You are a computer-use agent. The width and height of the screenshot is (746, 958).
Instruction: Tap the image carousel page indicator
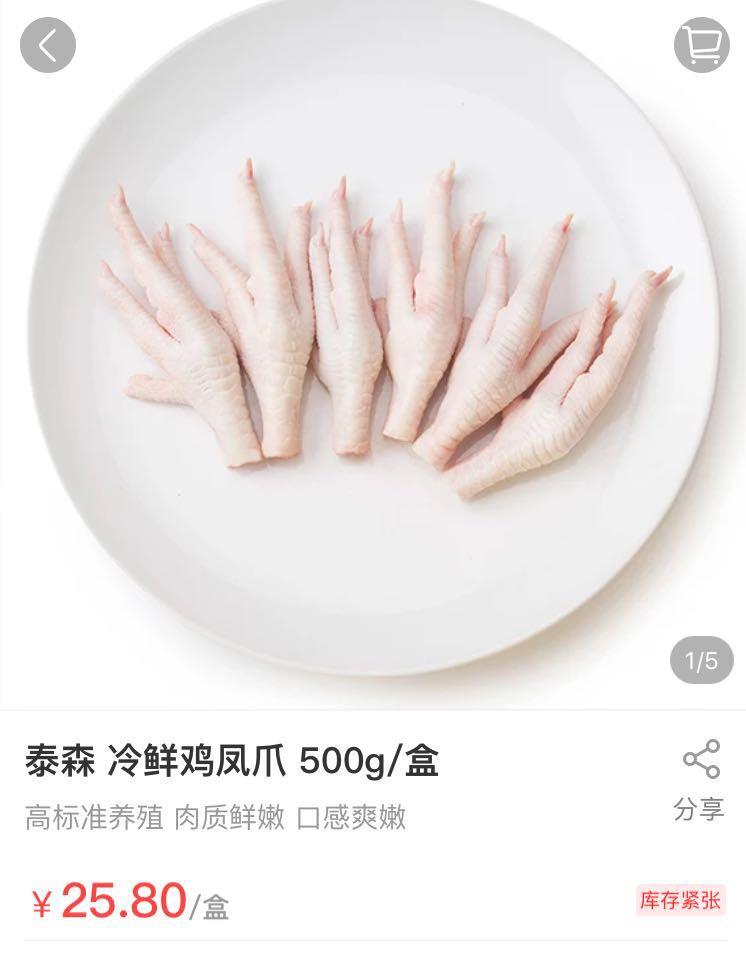(703, 660)
